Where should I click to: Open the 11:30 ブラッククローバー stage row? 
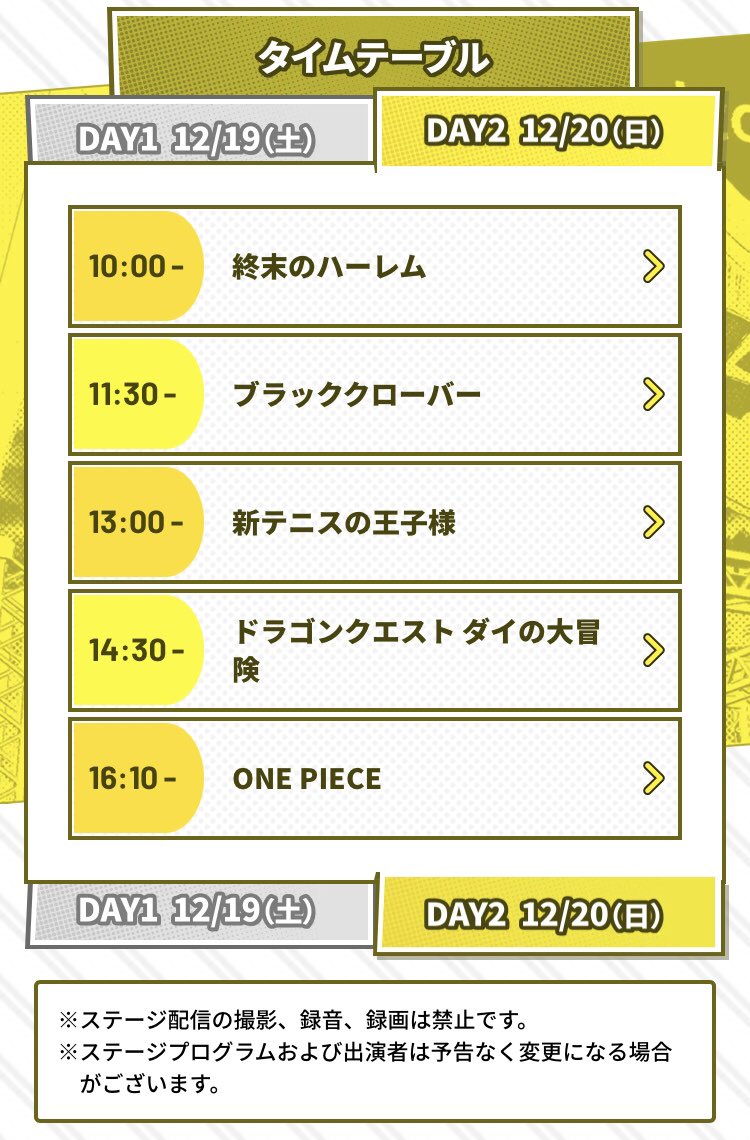click(x=375, y=394)
